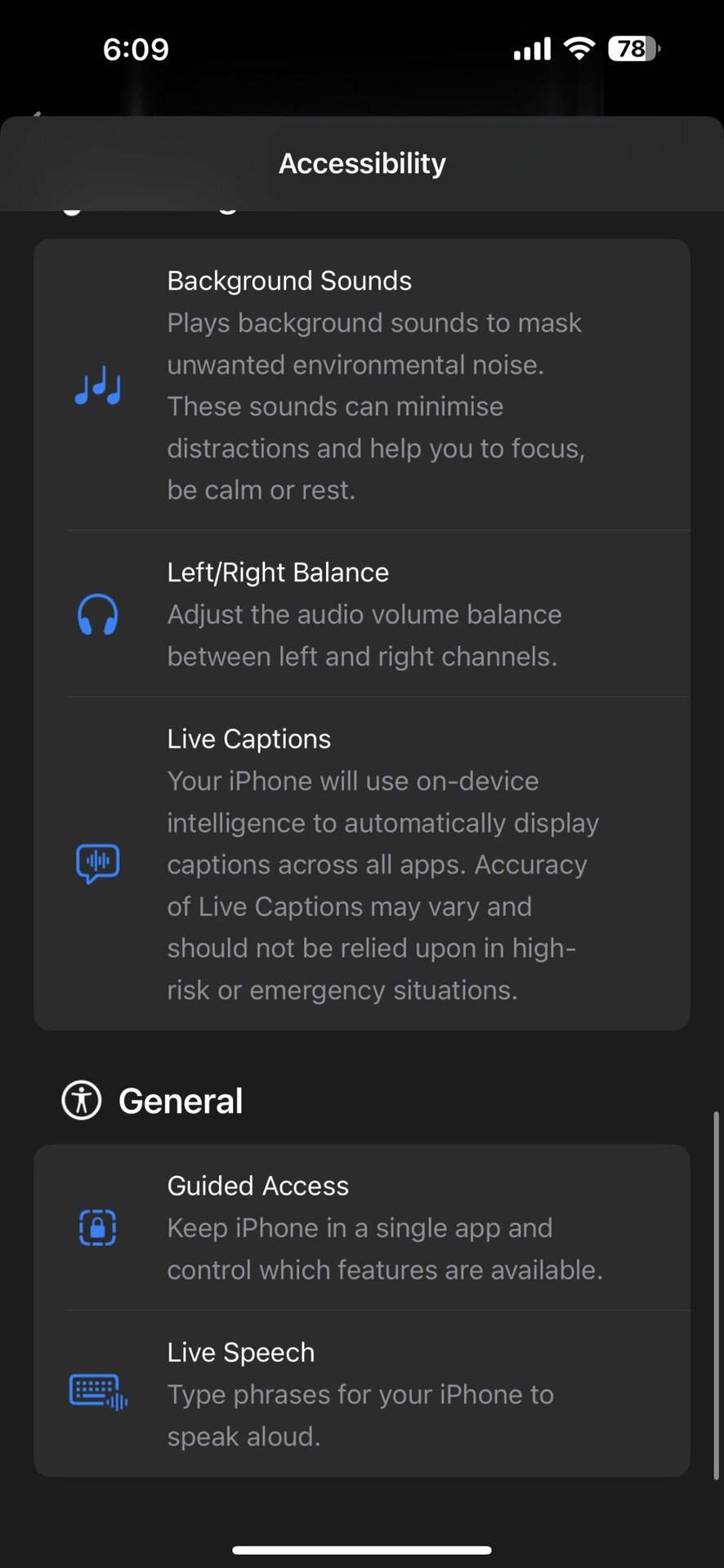Open Live Captions settings
Screen dimensions: 724x1568
[x=362, y=863]
